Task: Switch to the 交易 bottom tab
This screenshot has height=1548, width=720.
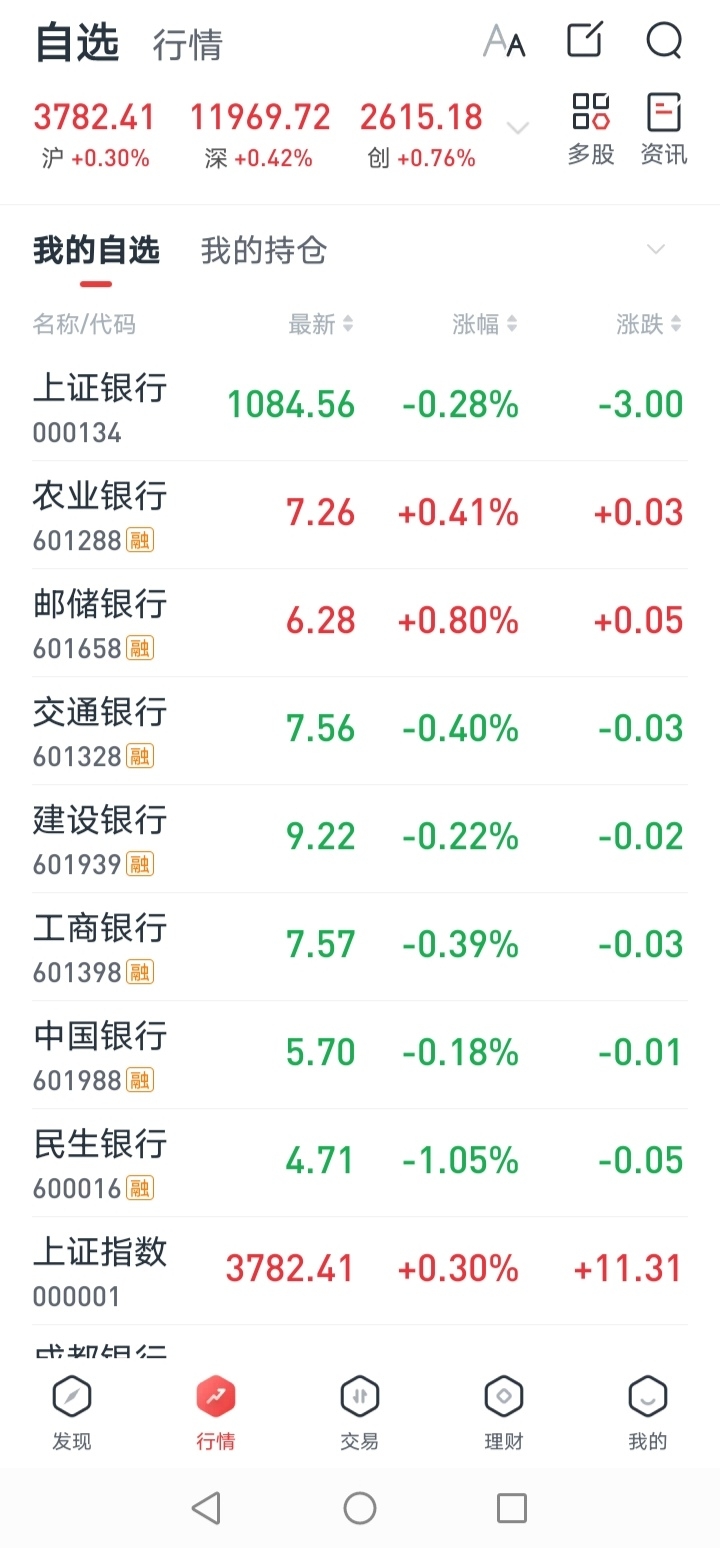Action: (360, 1413)
